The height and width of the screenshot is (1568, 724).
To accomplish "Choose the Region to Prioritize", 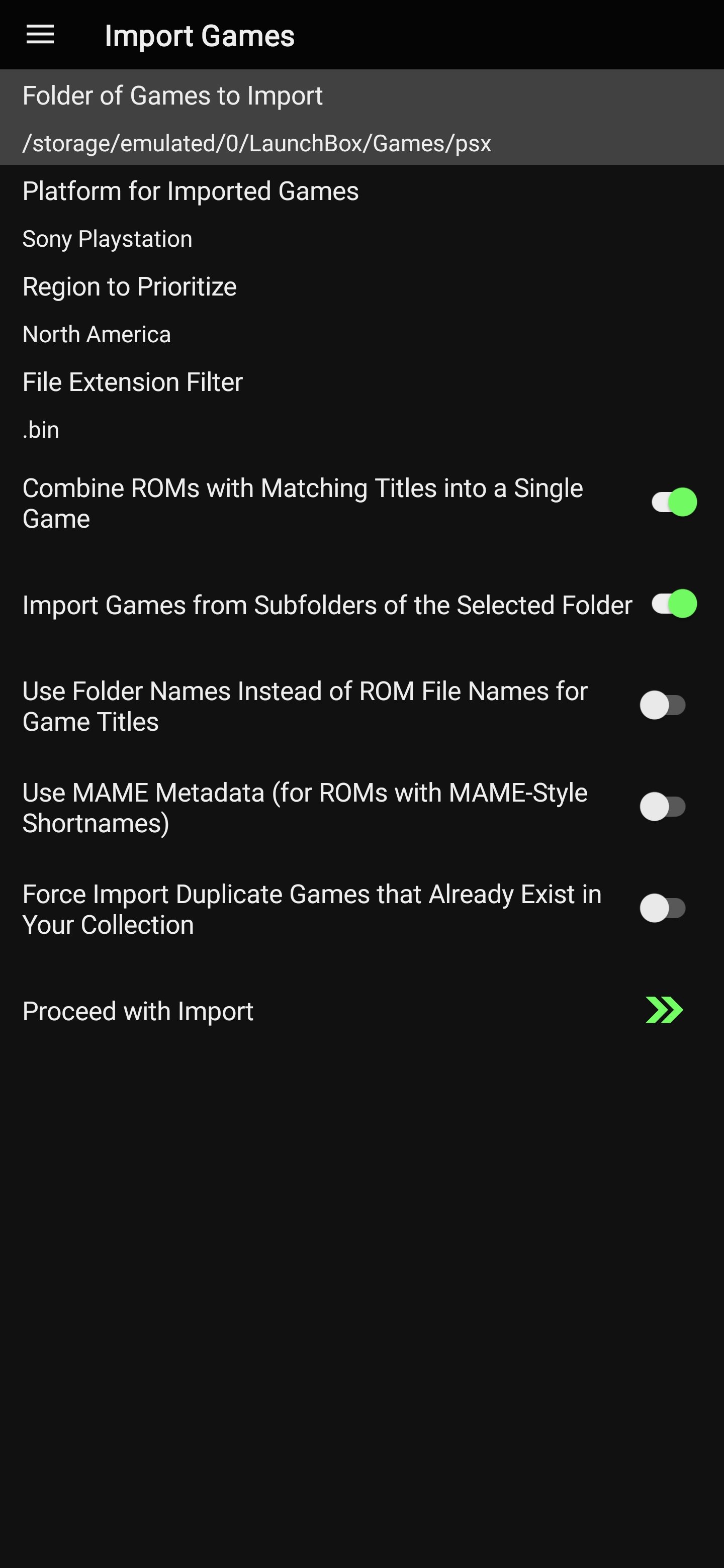I will pyautogui.click(x=361, y=308).
